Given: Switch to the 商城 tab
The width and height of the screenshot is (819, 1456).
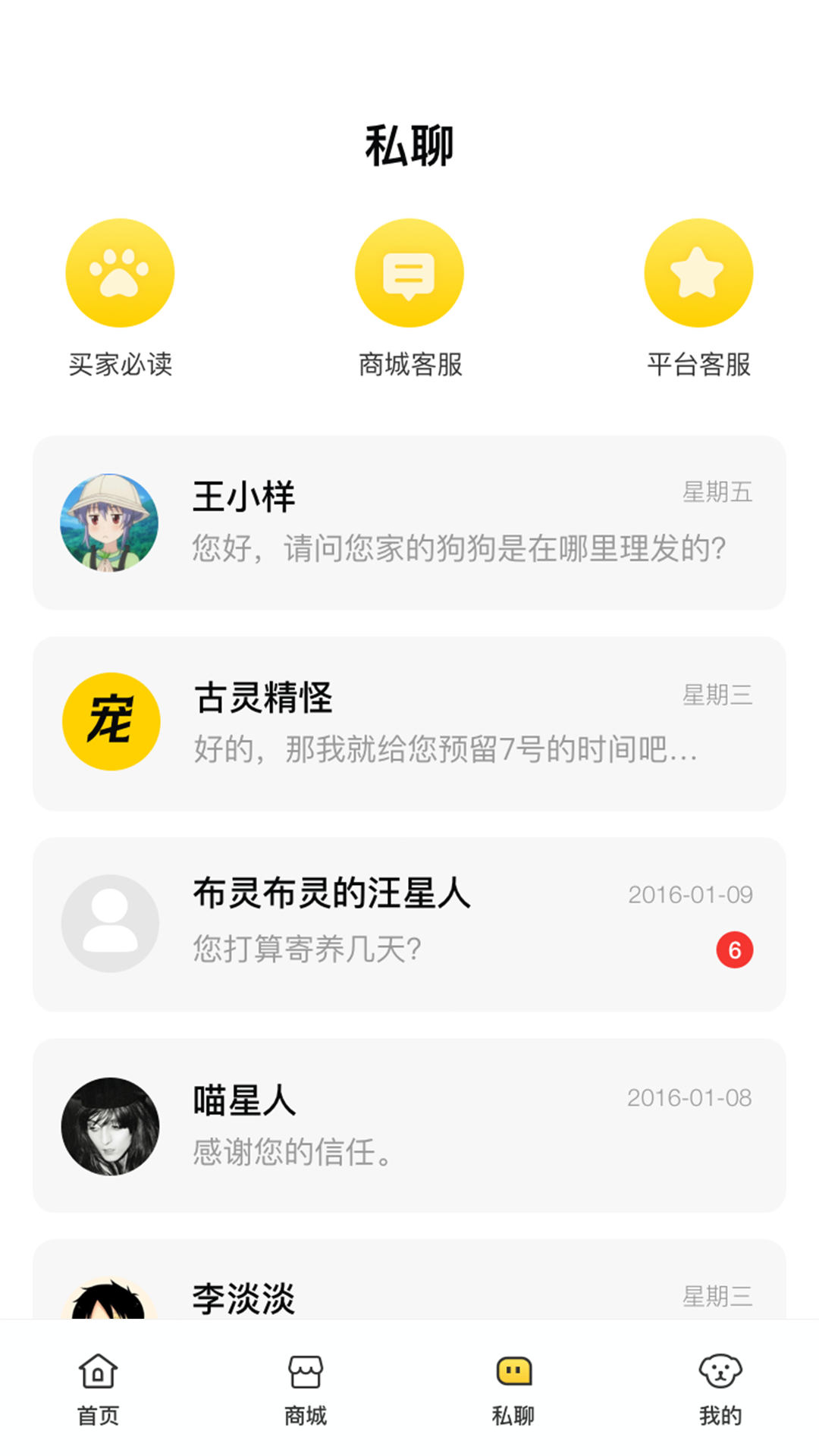Looking at the screenshot, I should click(306, 1388).
